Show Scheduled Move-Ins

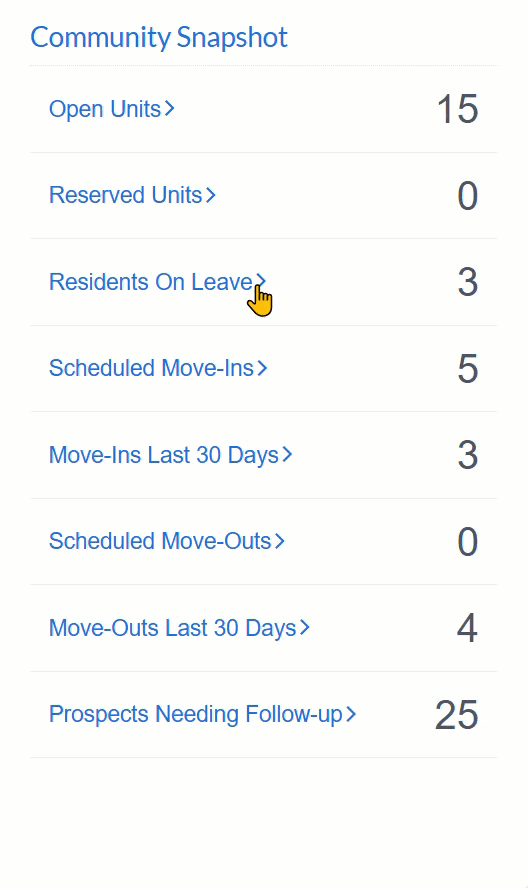[x=158, y=368]
